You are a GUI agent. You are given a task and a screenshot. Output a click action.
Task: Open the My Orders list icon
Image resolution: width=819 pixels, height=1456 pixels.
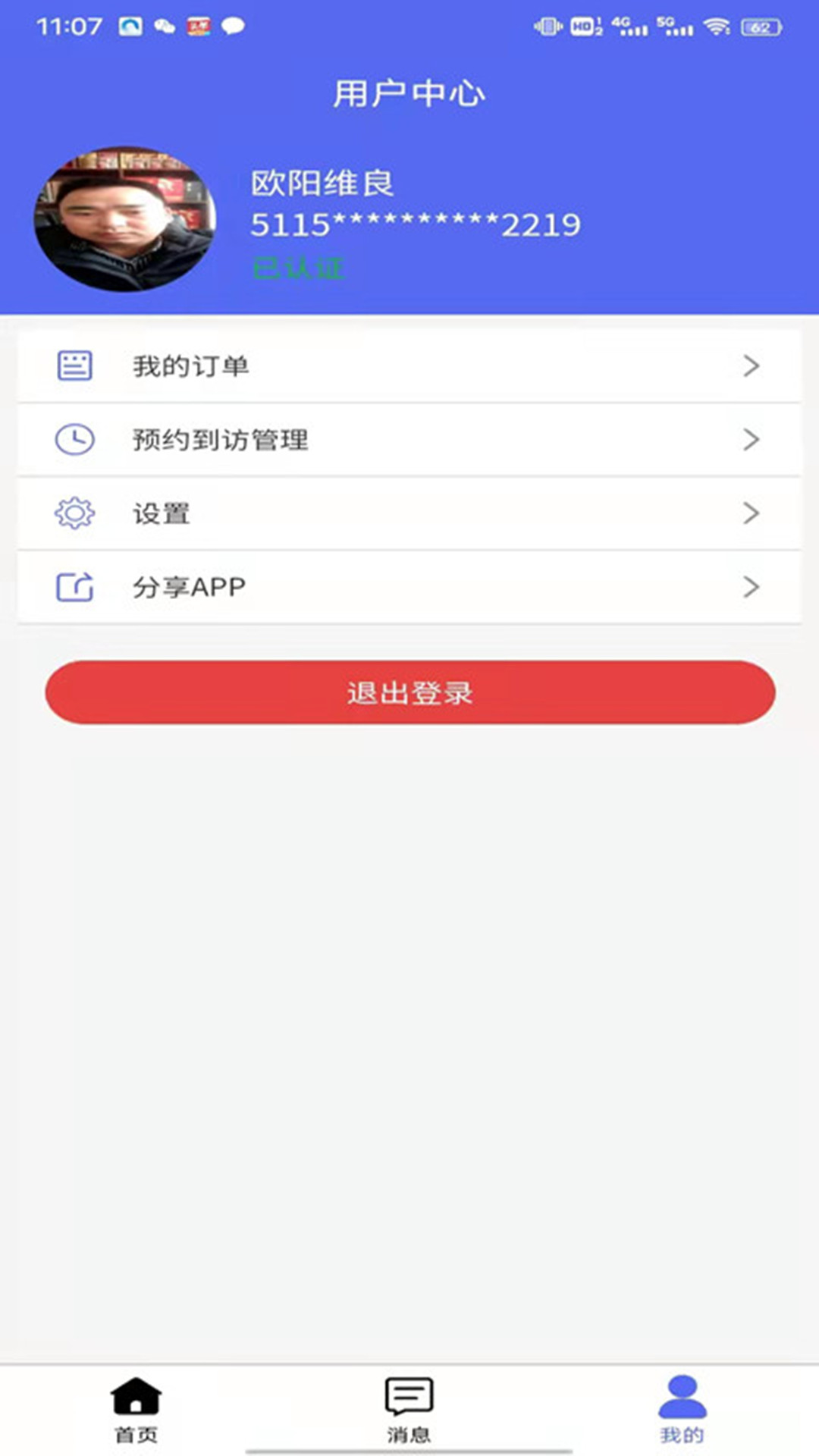point(73,366)
